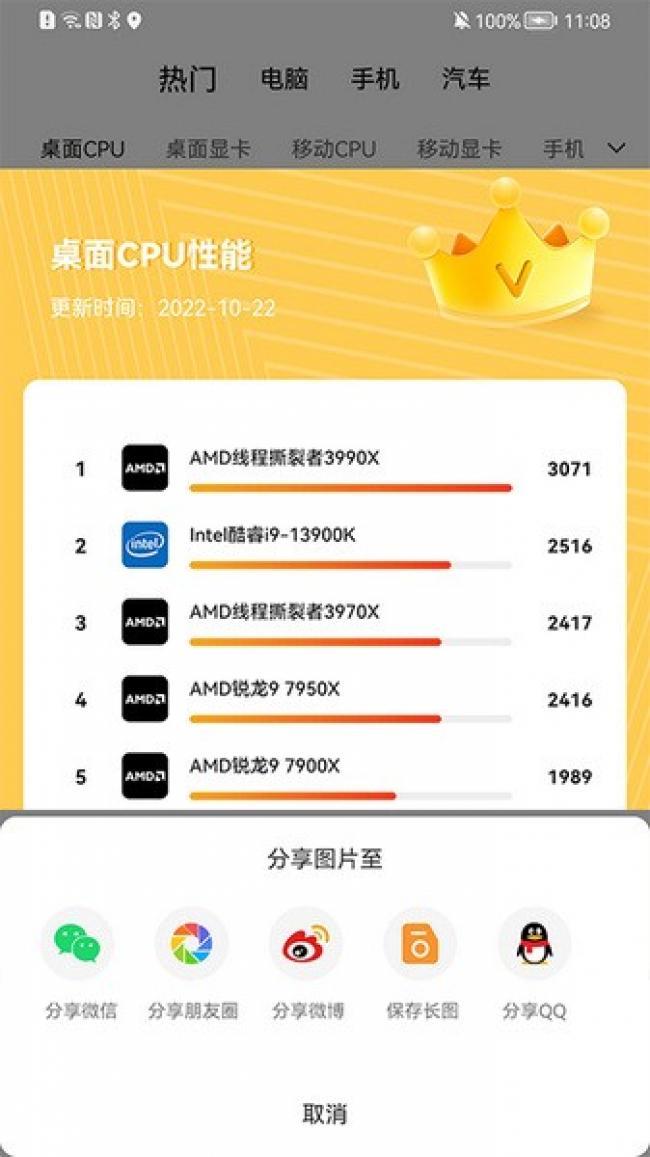Image resolution: width=650 pixels, height=1157 pixels.
Task: Share to WeChat Moments (分享朋友圈)
Action: click(192, 944)
